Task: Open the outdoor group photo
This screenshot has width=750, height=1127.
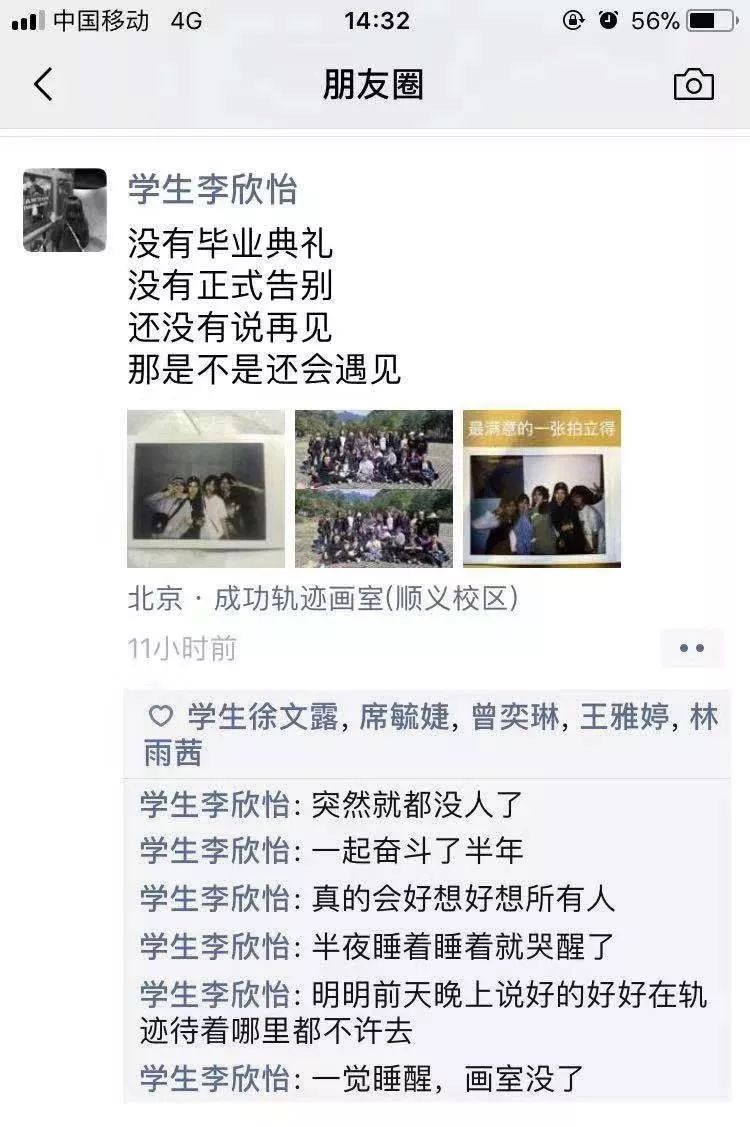Action: (374, 489)
